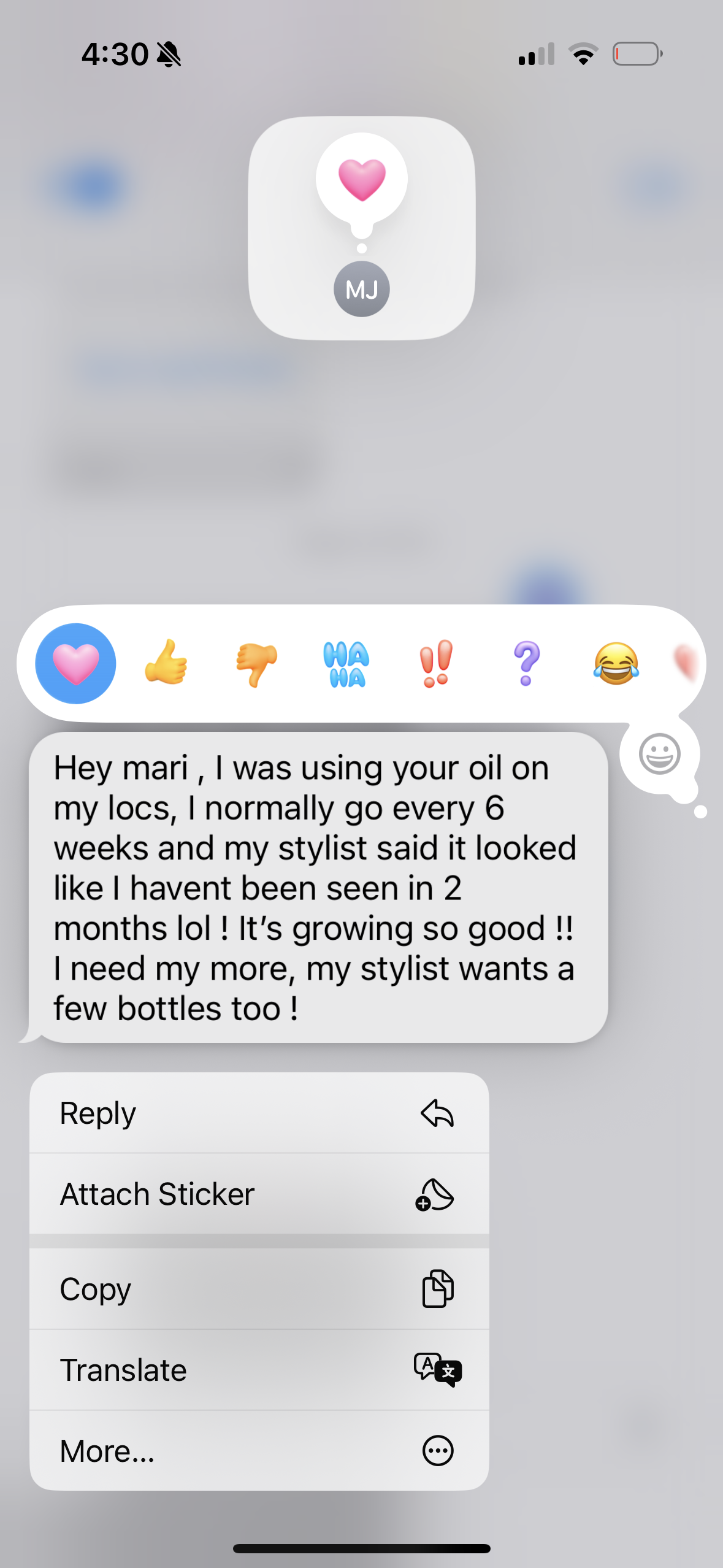Translate this message

coord(259,1369)
